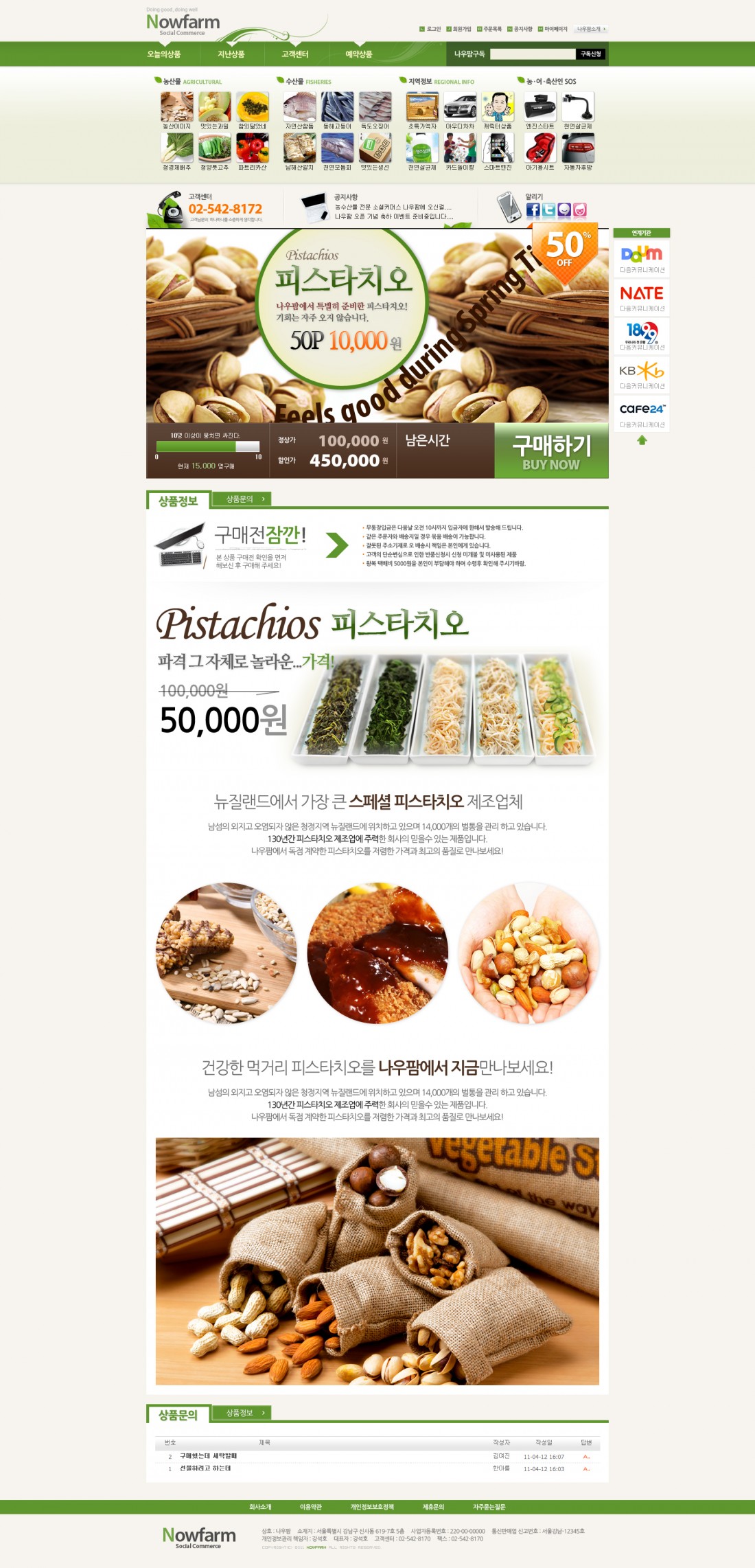Image resolution: width=755 pixels, height=1568 pixels.
Task: Tap the 구독신청 subscribe button
Action: coord(590,54)
